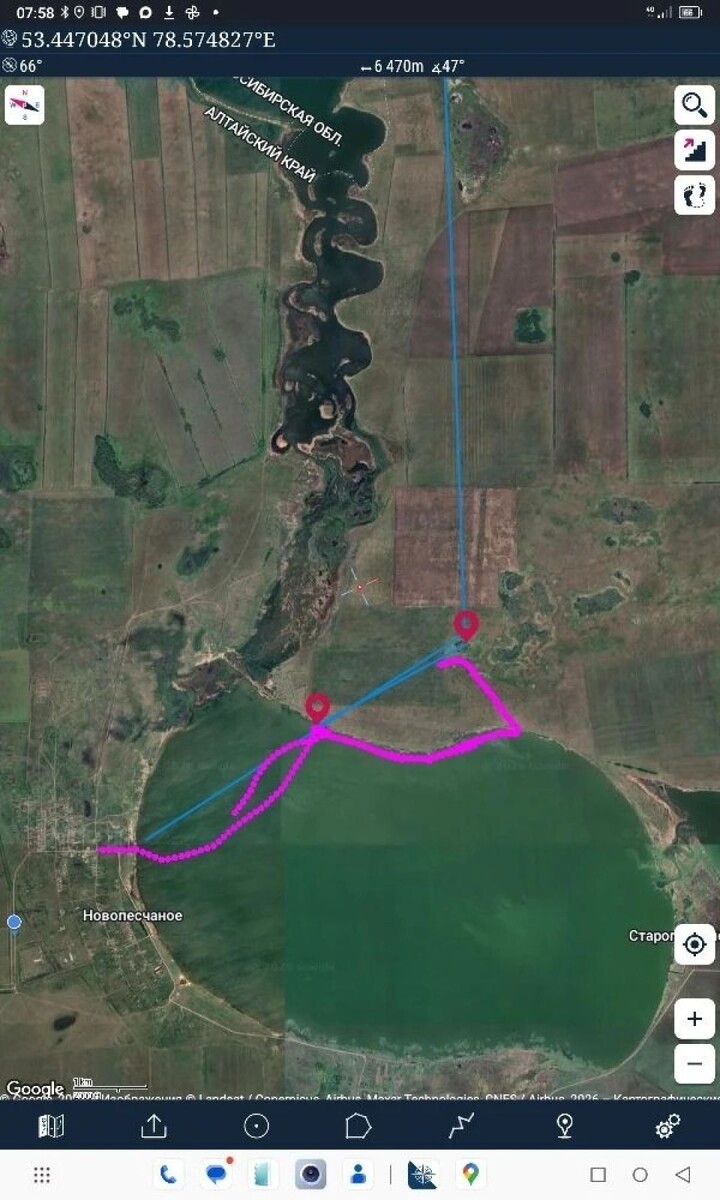Open the waypoint pin tool
720x1200 pixels.
[564, 1127]
